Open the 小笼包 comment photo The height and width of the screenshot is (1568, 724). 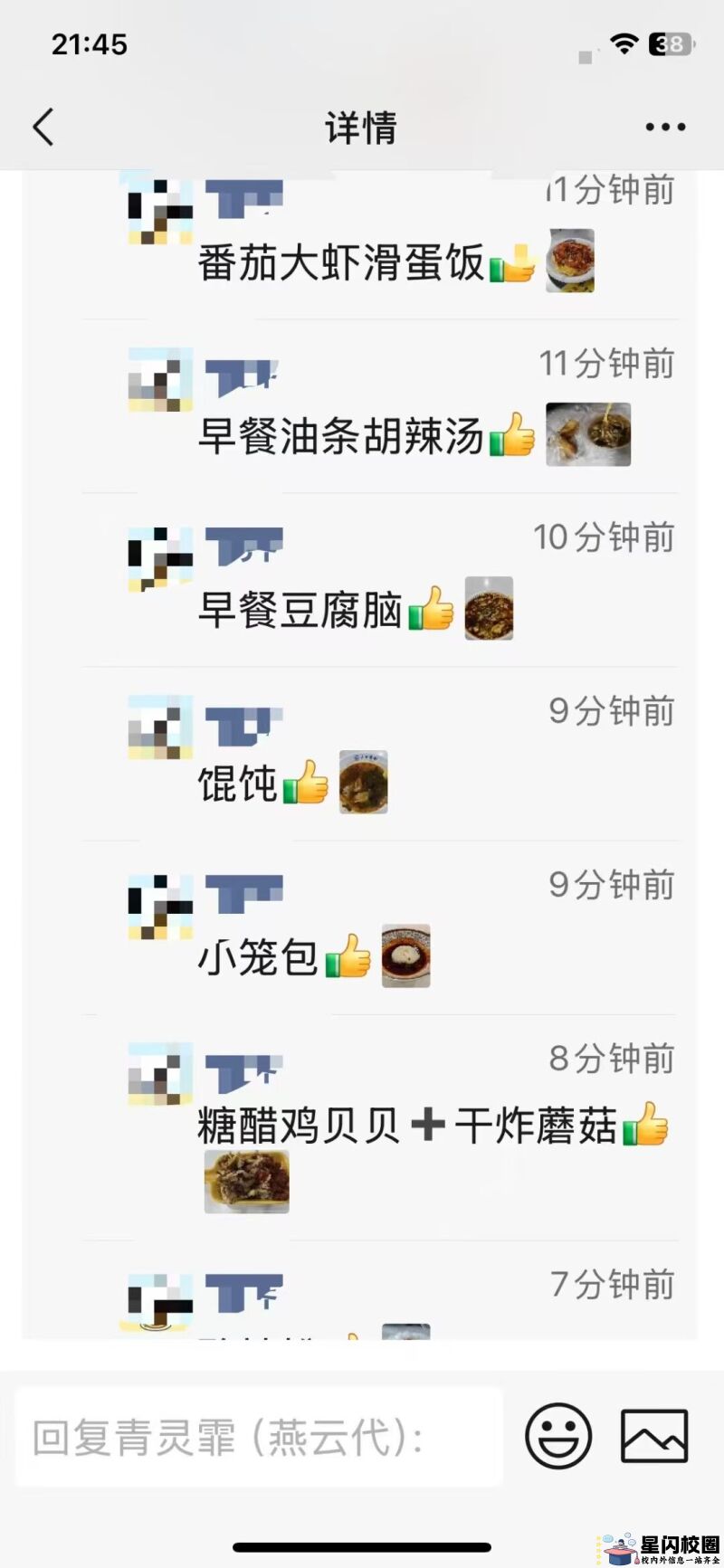click(405, 956)
